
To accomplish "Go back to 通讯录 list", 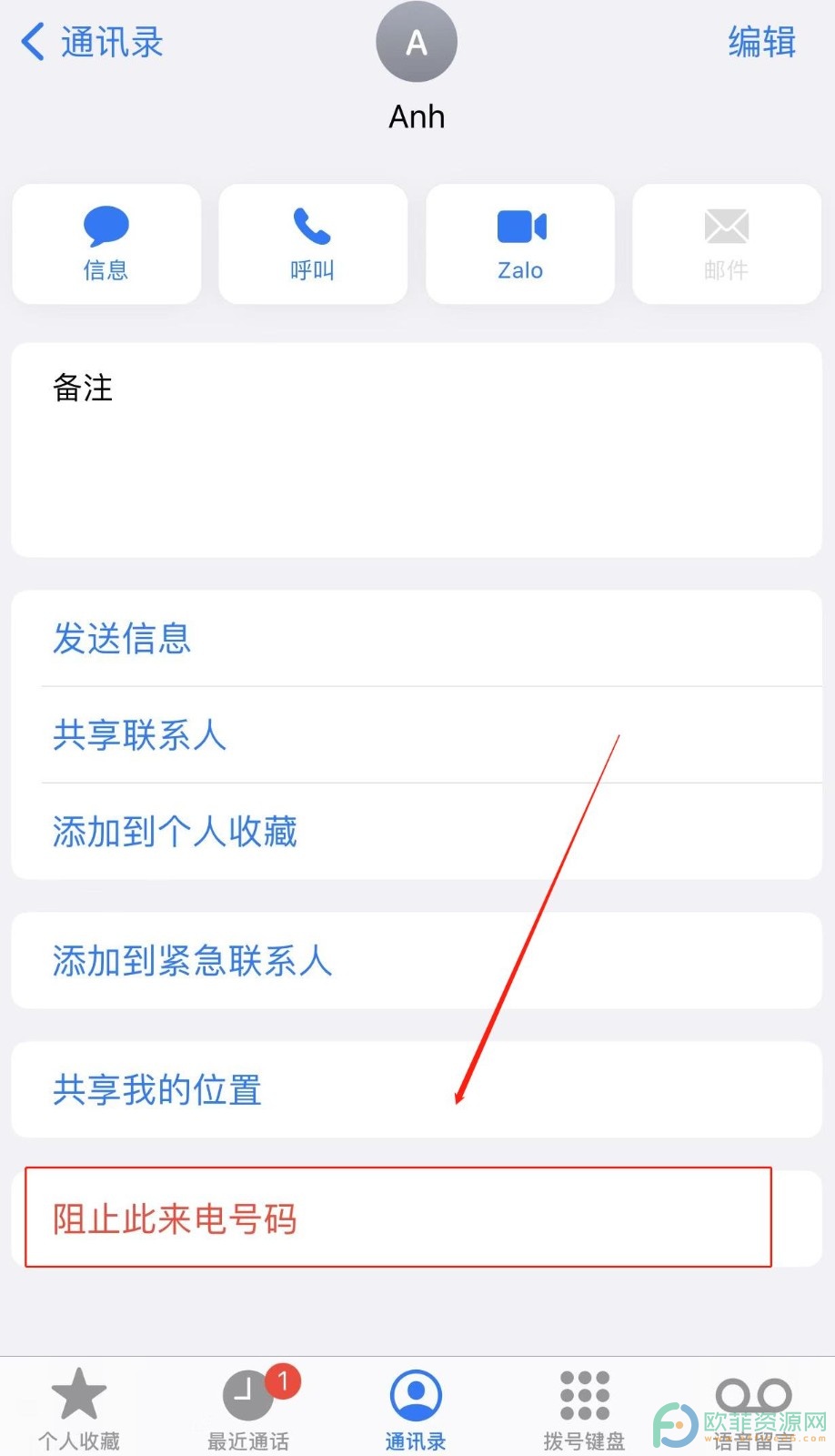I will 91,42.
